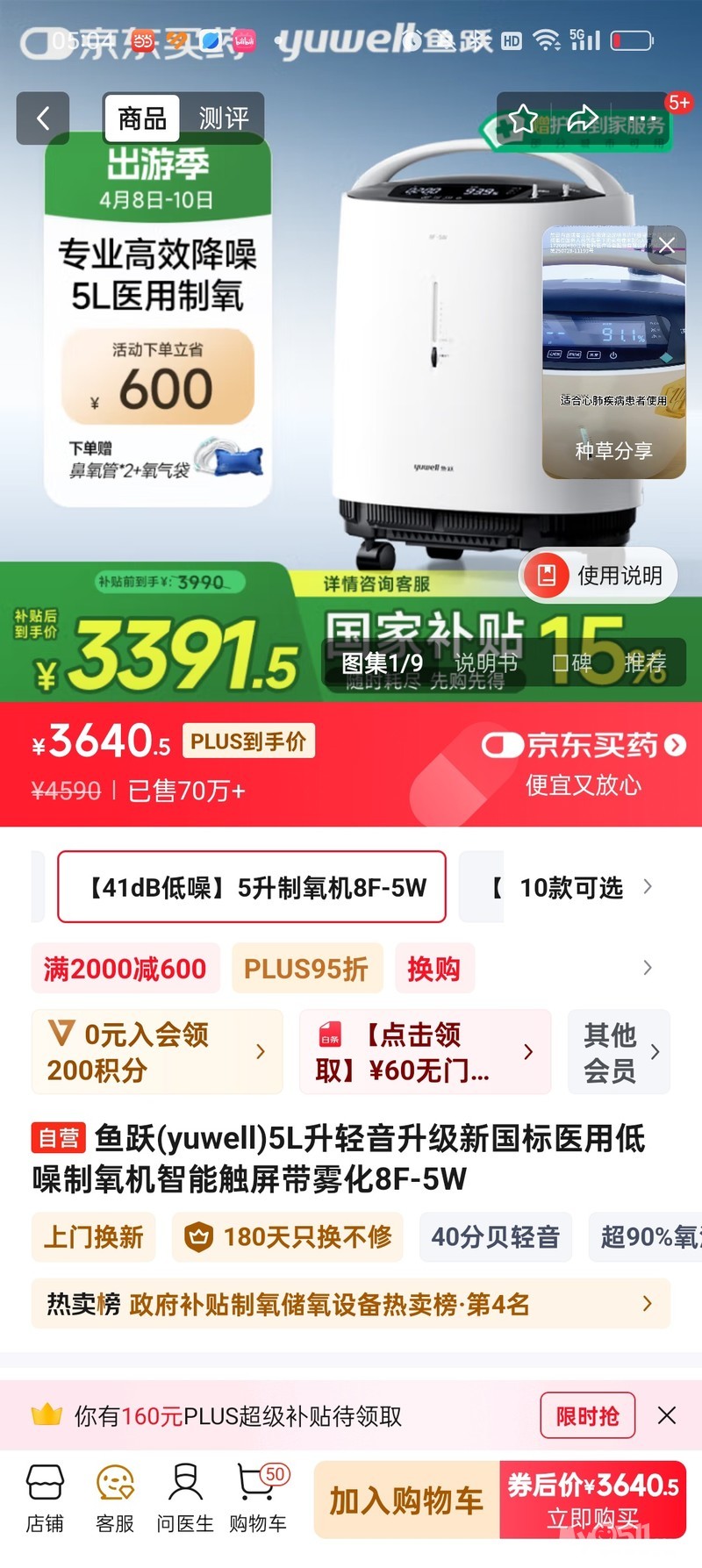The image size is (702, 1568).
Task: View 满2000减600 promotion details
Action: point(125,969)
